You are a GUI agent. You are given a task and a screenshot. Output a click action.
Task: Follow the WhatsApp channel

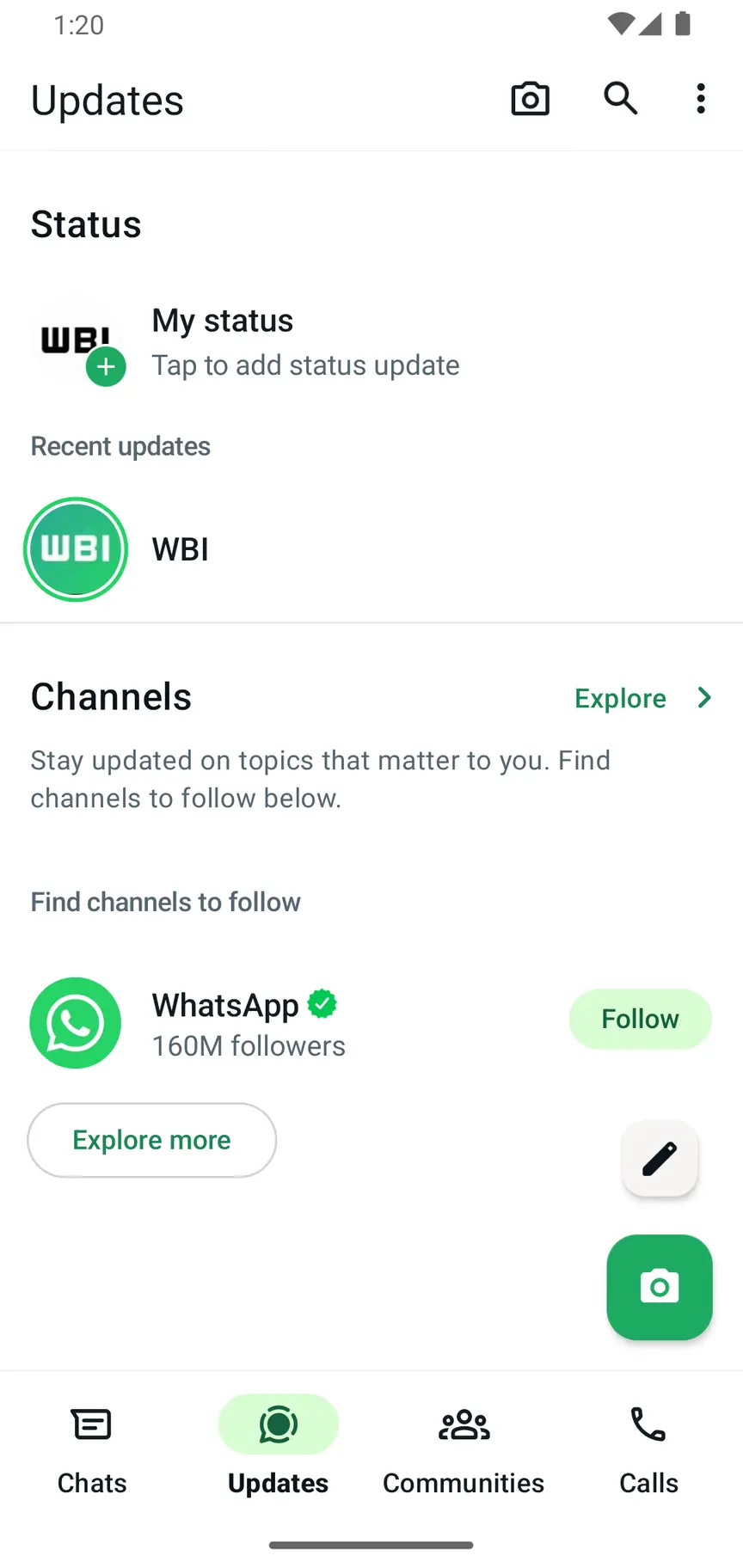coord(640,1019)
